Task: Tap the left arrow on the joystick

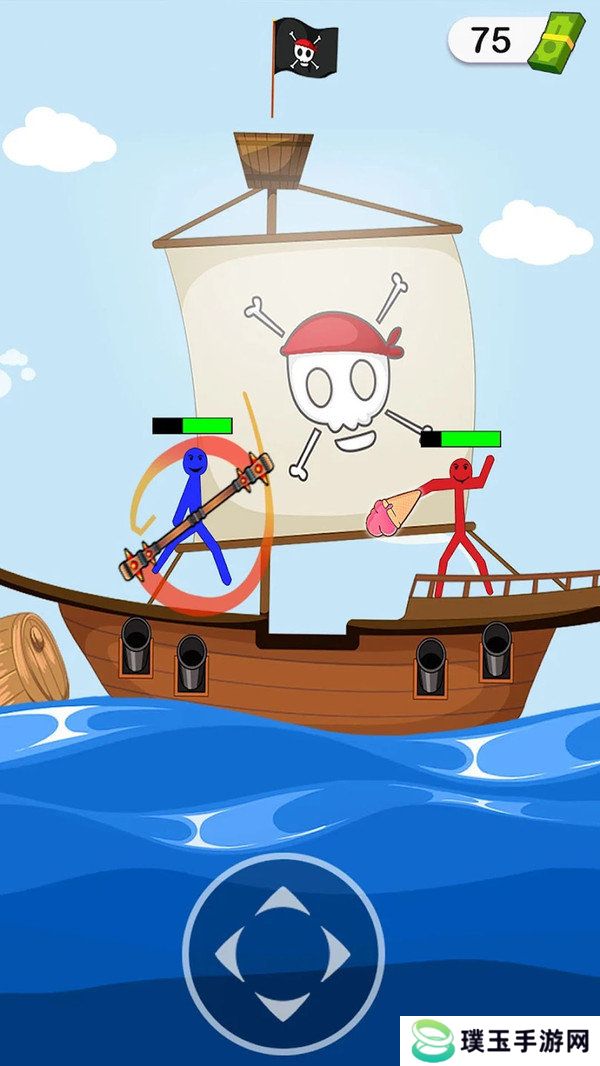Action: 231,953
